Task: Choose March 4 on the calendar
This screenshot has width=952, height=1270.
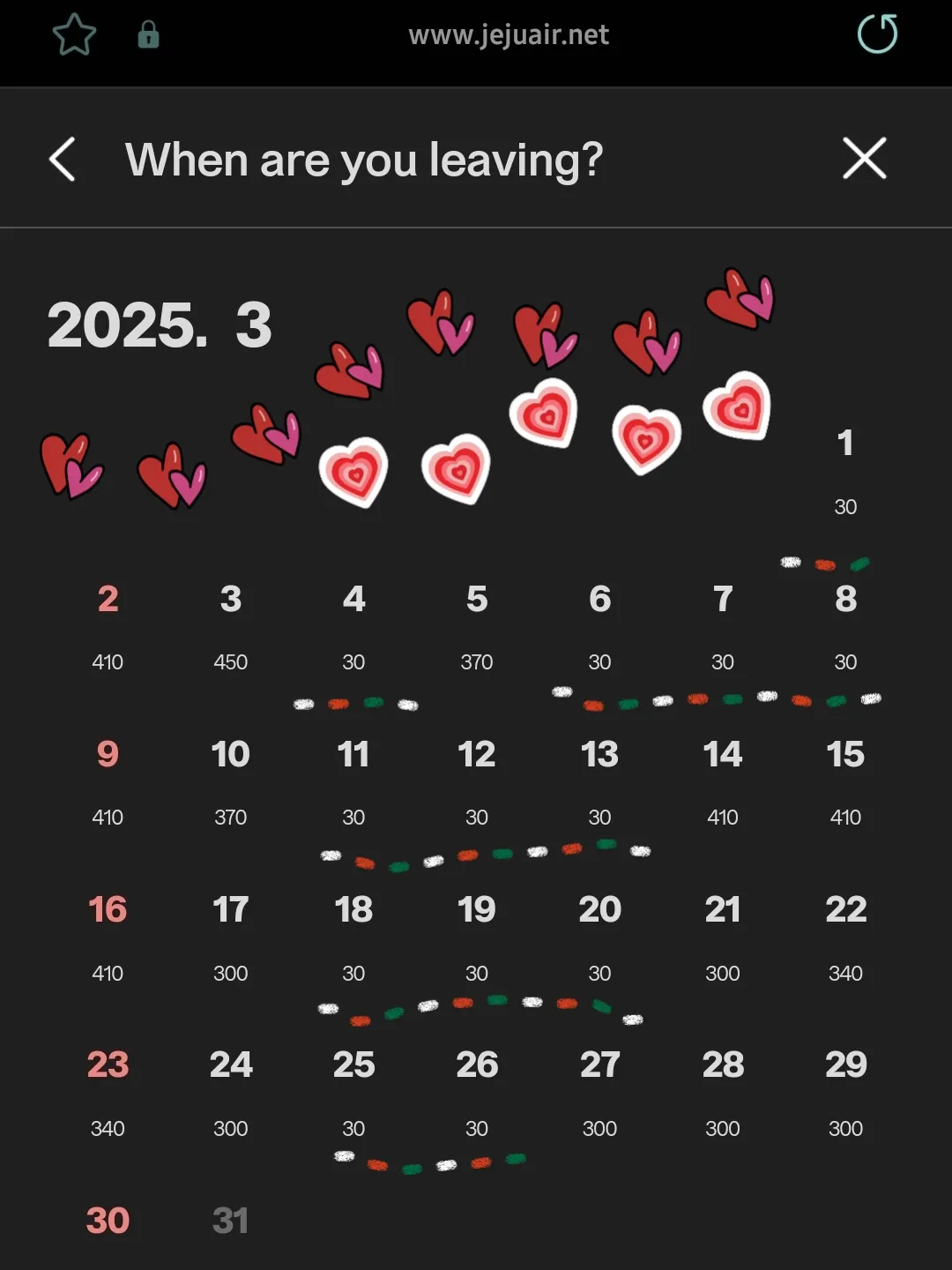Action: [353, 624]
